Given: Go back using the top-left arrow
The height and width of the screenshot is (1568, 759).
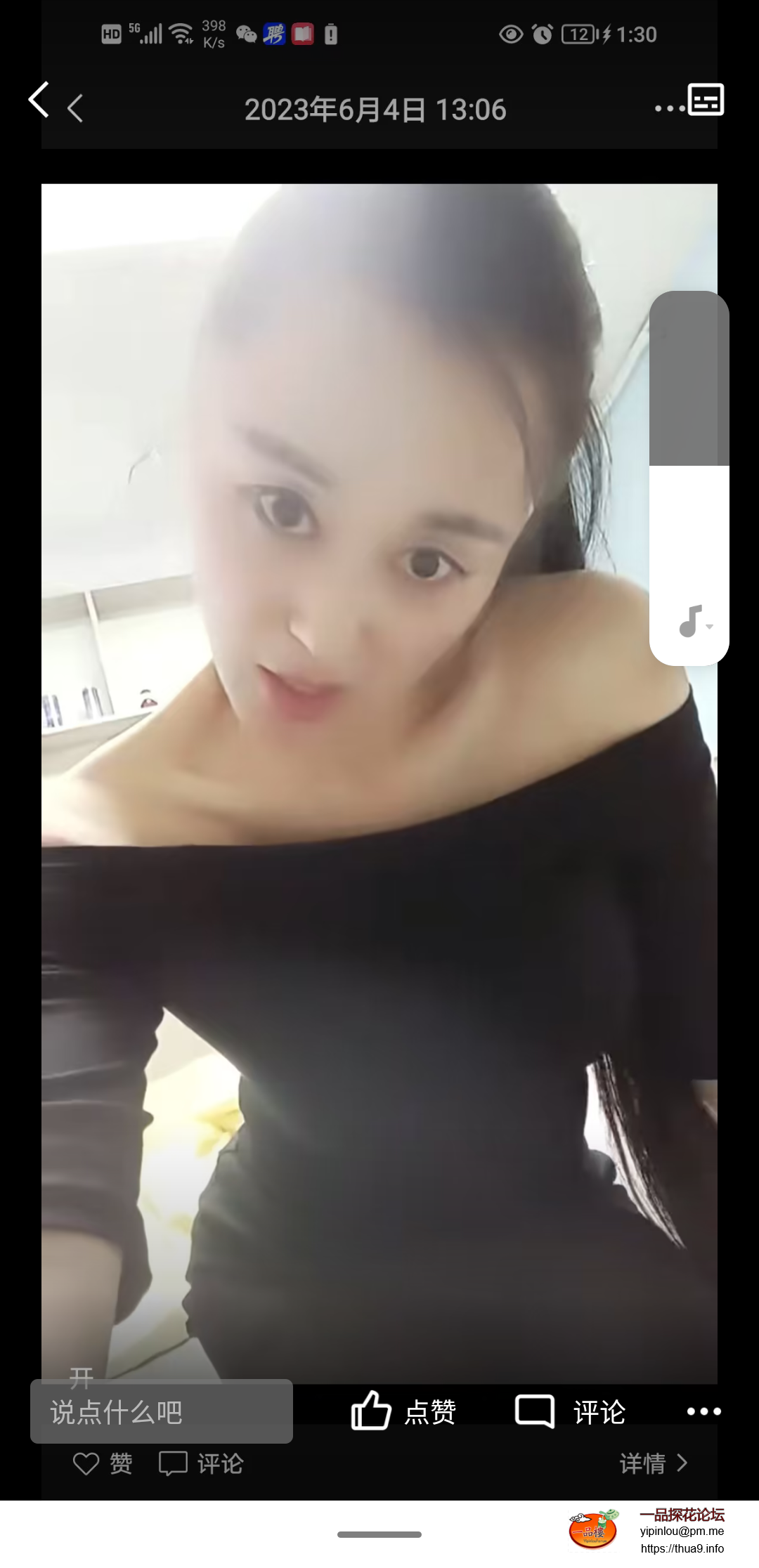Looking at the screenshot, I should pos(39,100).
